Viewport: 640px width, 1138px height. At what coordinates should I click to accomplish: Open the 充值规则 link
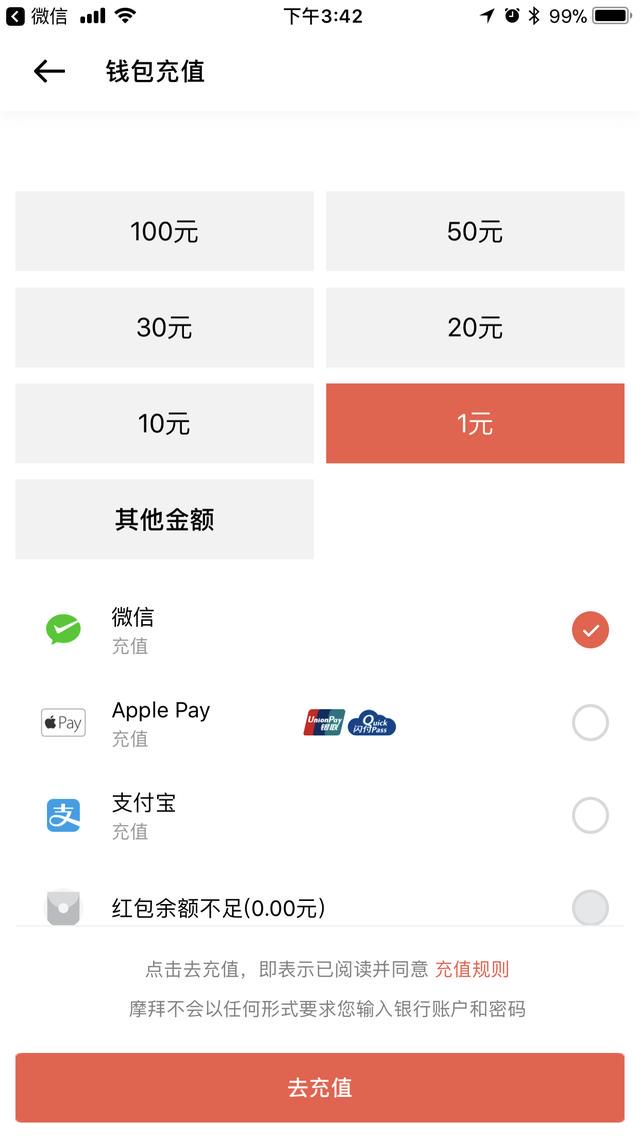(472, 969)
